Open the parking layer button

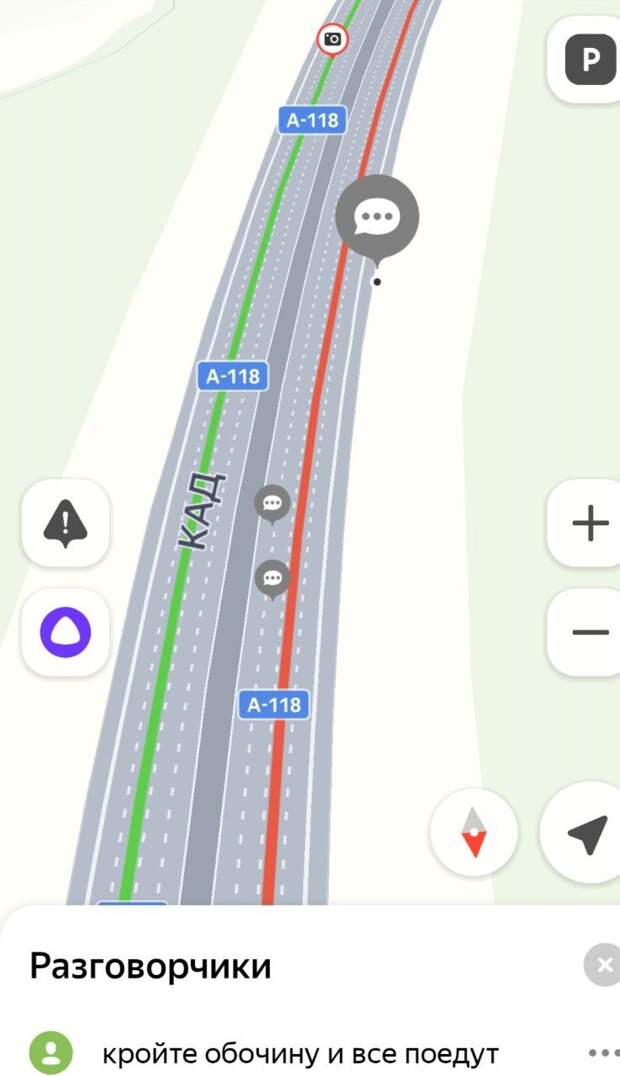[x=590, y=61]
